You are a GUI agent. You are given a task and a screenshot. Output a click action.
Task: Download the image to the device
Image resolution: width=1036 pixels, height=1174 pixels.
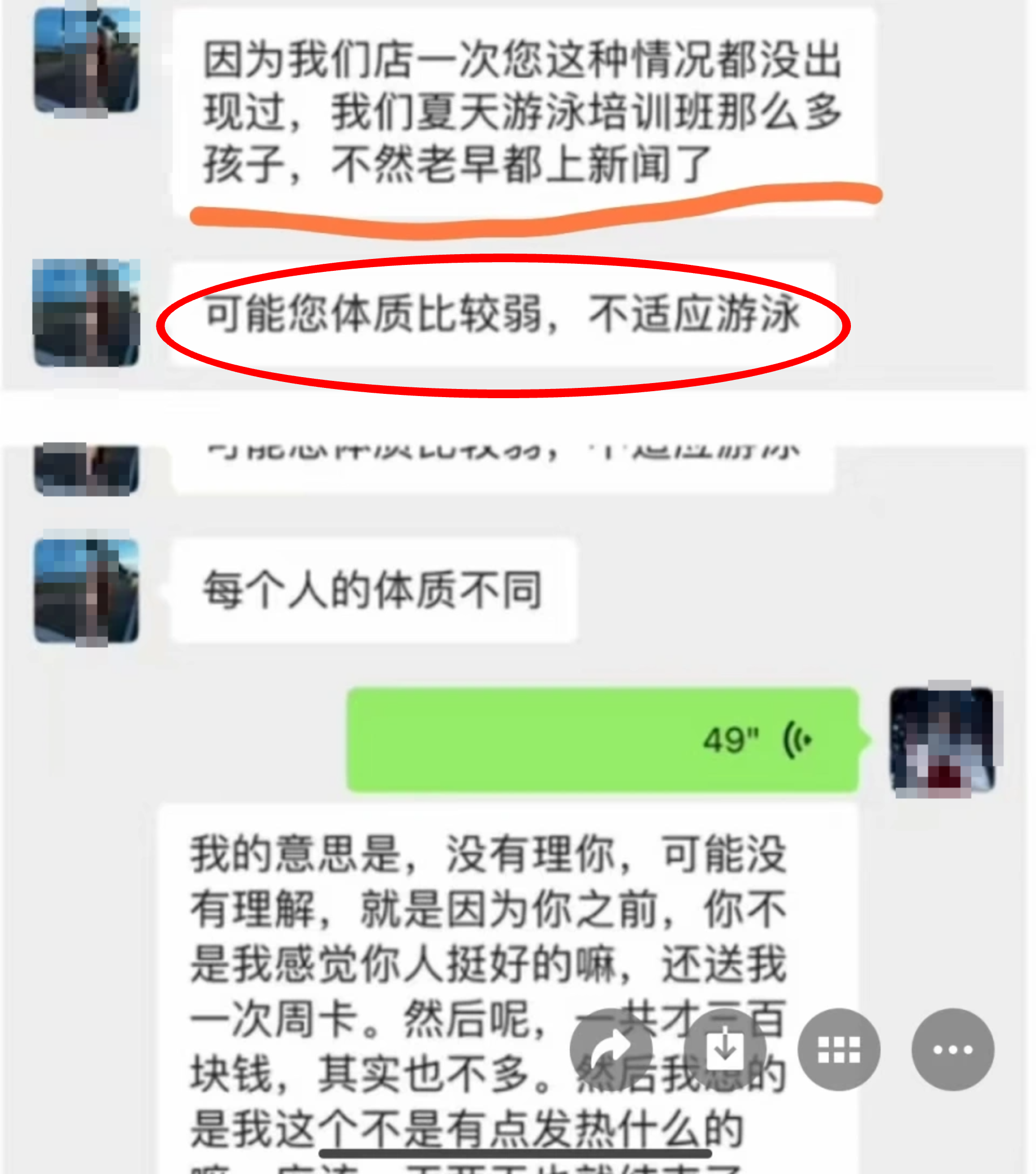(x=725, y=1050)
